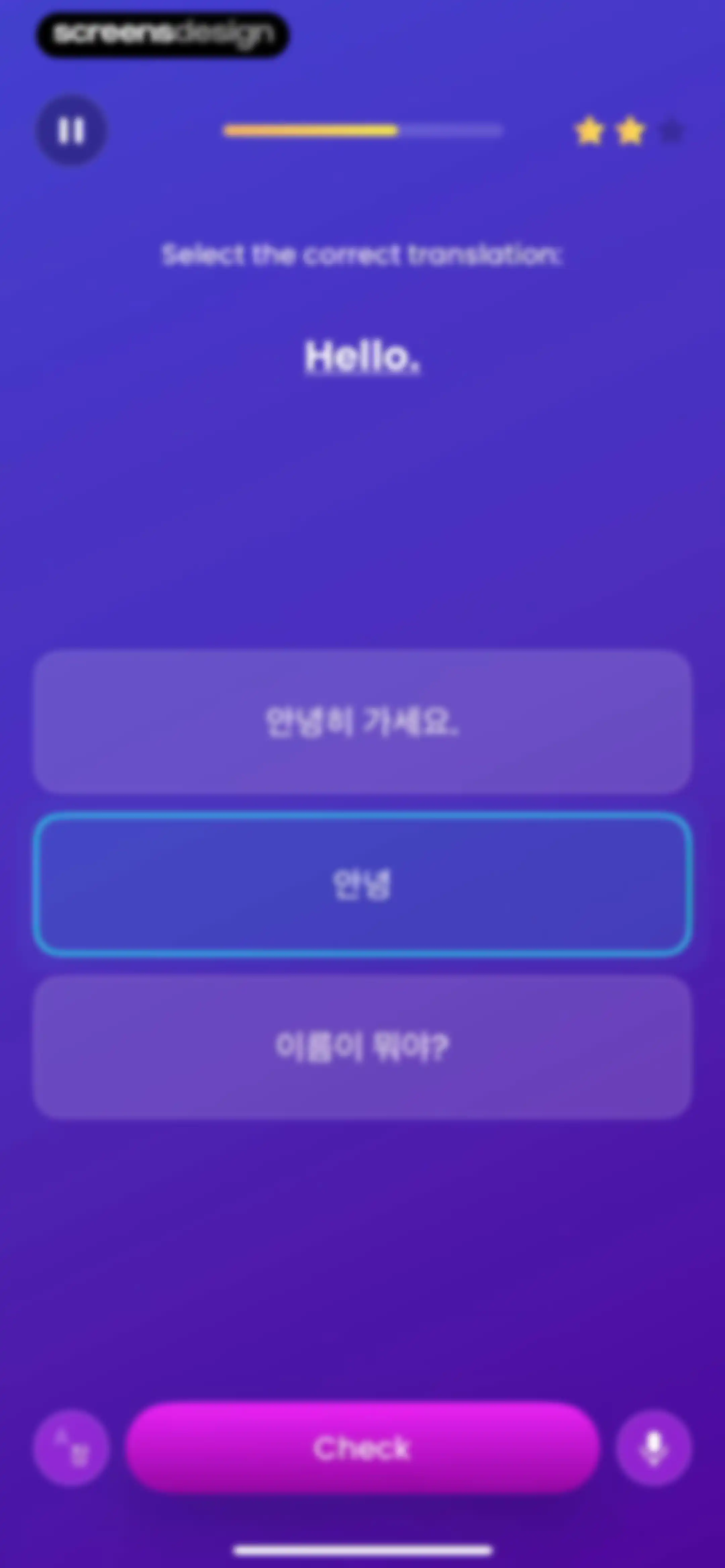725x1568 pixels.
Task: Select the answer 안녕히 가세요.
Action: coord(362,722)
